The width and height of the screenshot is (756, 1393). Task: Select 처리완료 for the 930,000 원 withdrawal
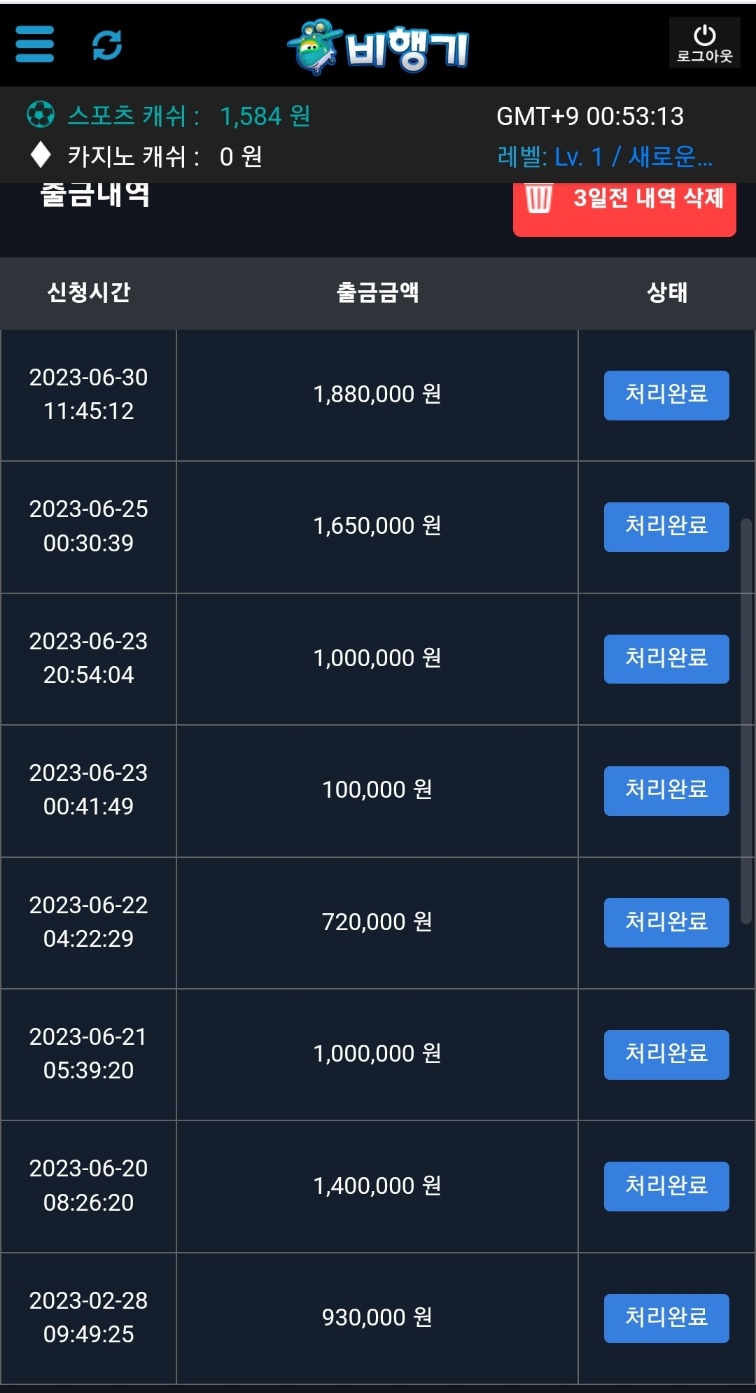coord(666,1318)
